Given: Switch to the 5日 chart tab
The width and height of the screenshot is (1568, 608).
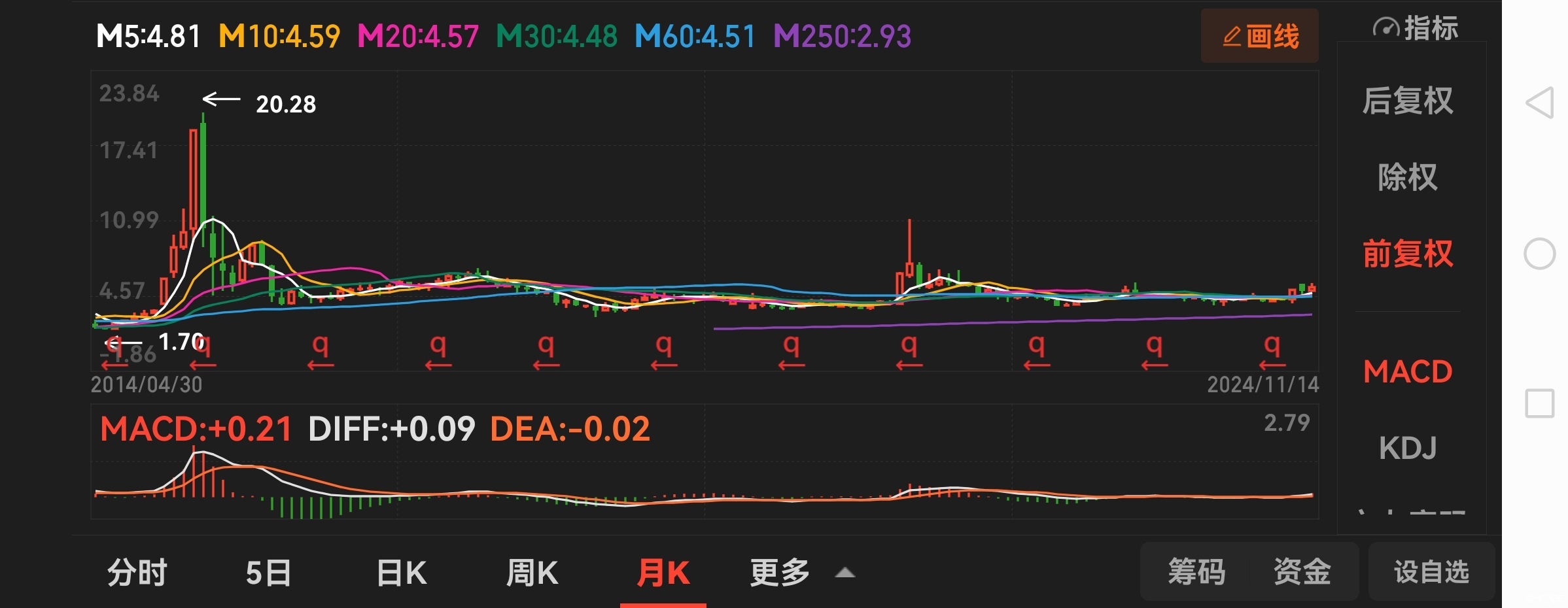Looking at the screenshot, I should pyautogui.click(x=268, y=573).
